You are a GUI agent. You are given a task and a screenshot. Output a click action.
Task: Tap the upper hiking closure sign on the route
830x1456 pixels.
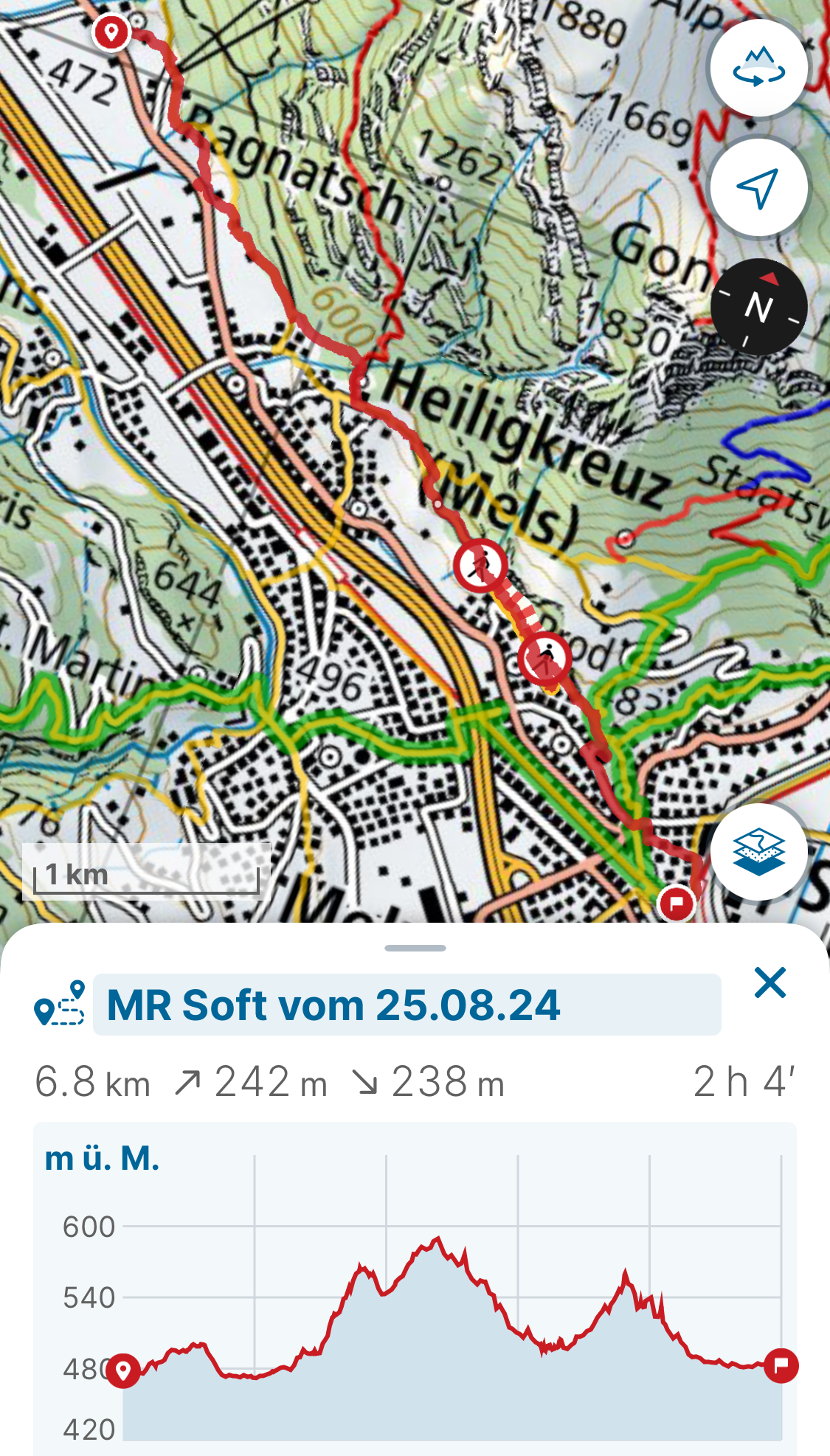pos(480,566)
